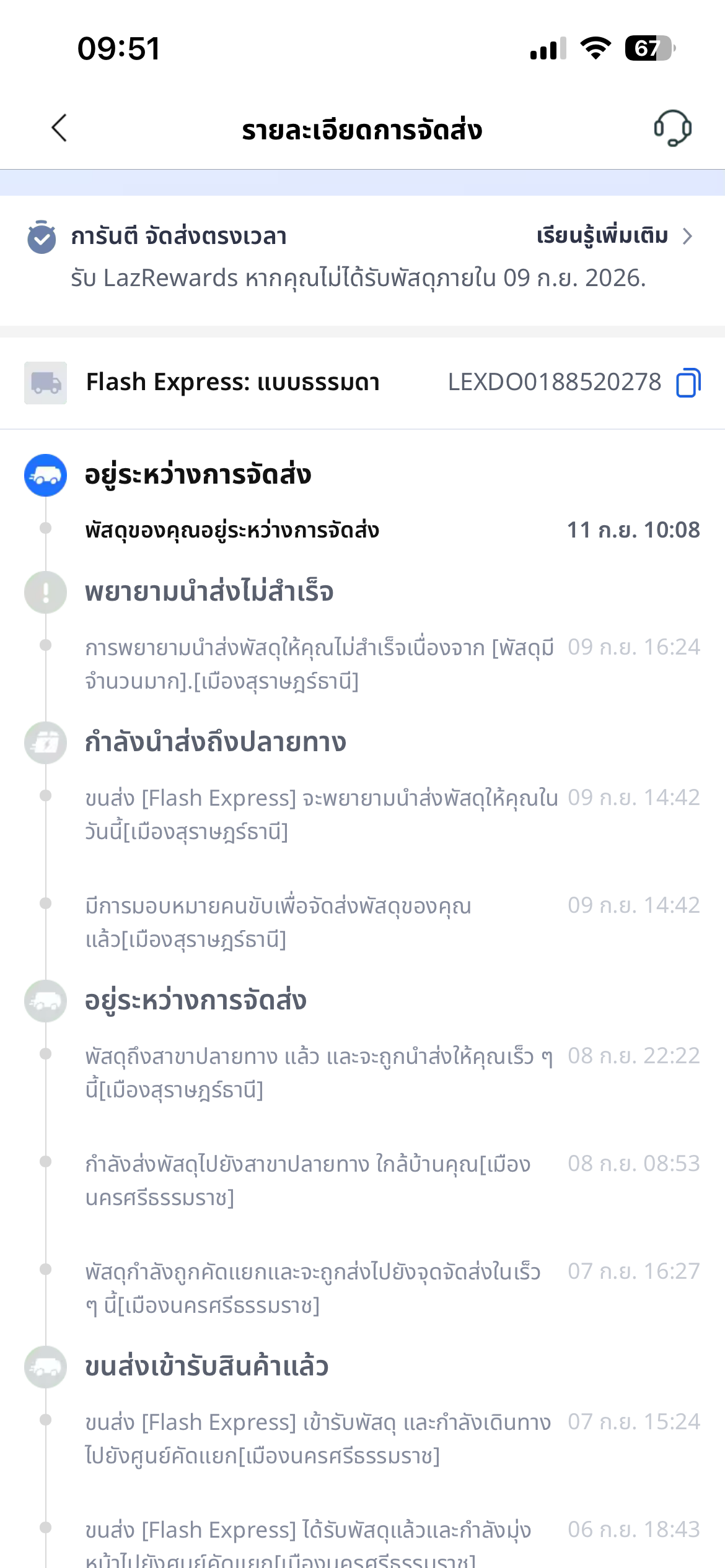Open customer support headset icon

coord(673,128)
